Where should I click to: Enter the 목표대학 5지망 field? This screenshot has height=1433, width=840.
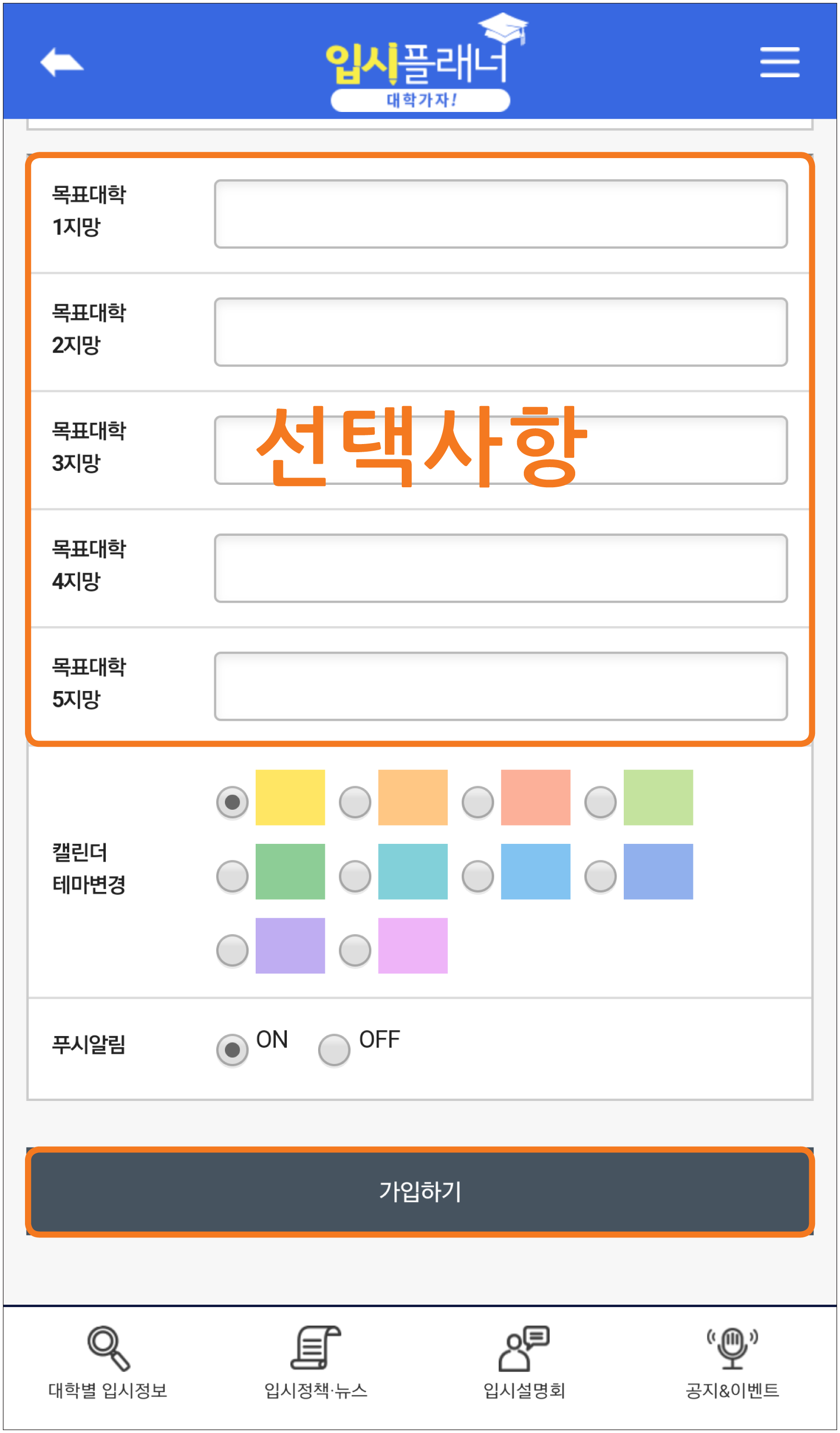pos(500,686)
